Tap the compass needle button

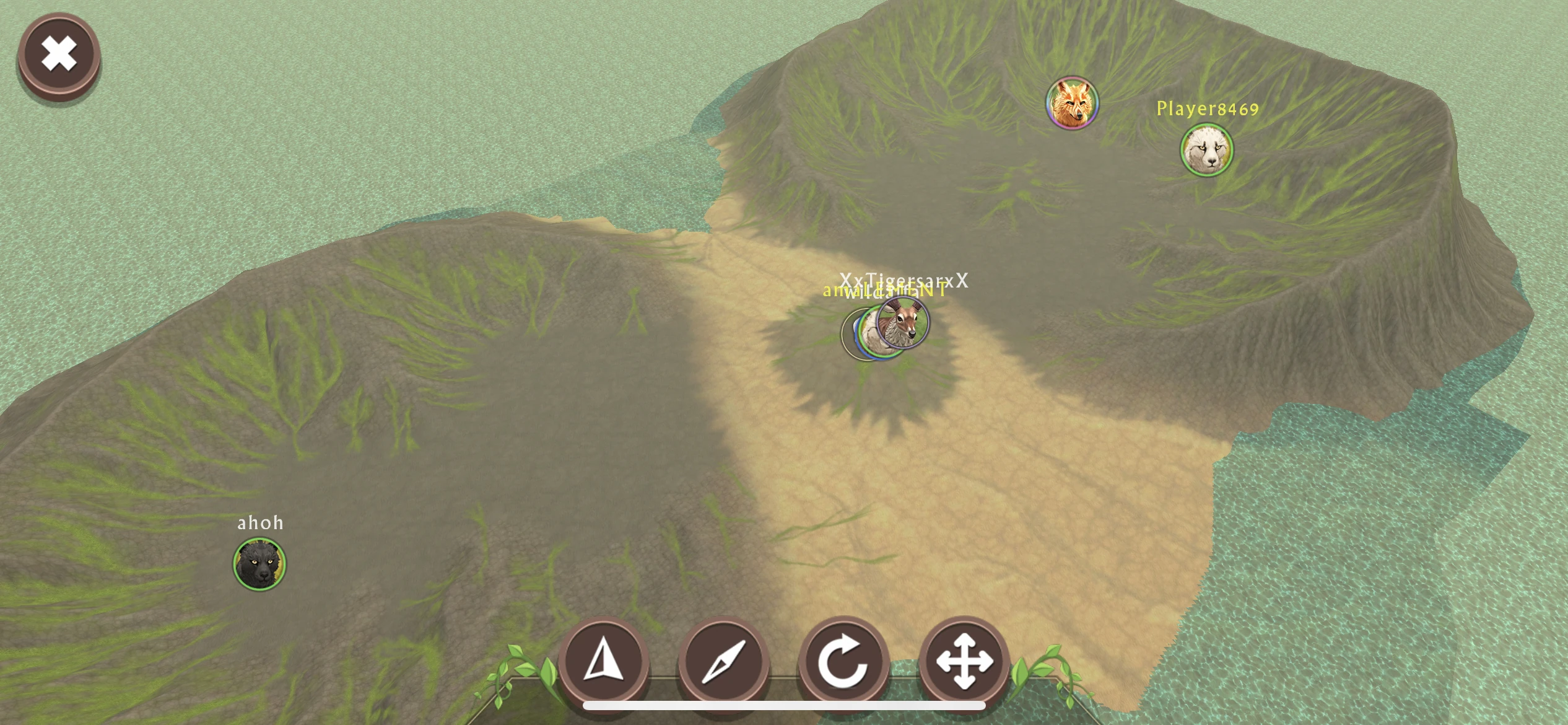(x=724, y=661)
